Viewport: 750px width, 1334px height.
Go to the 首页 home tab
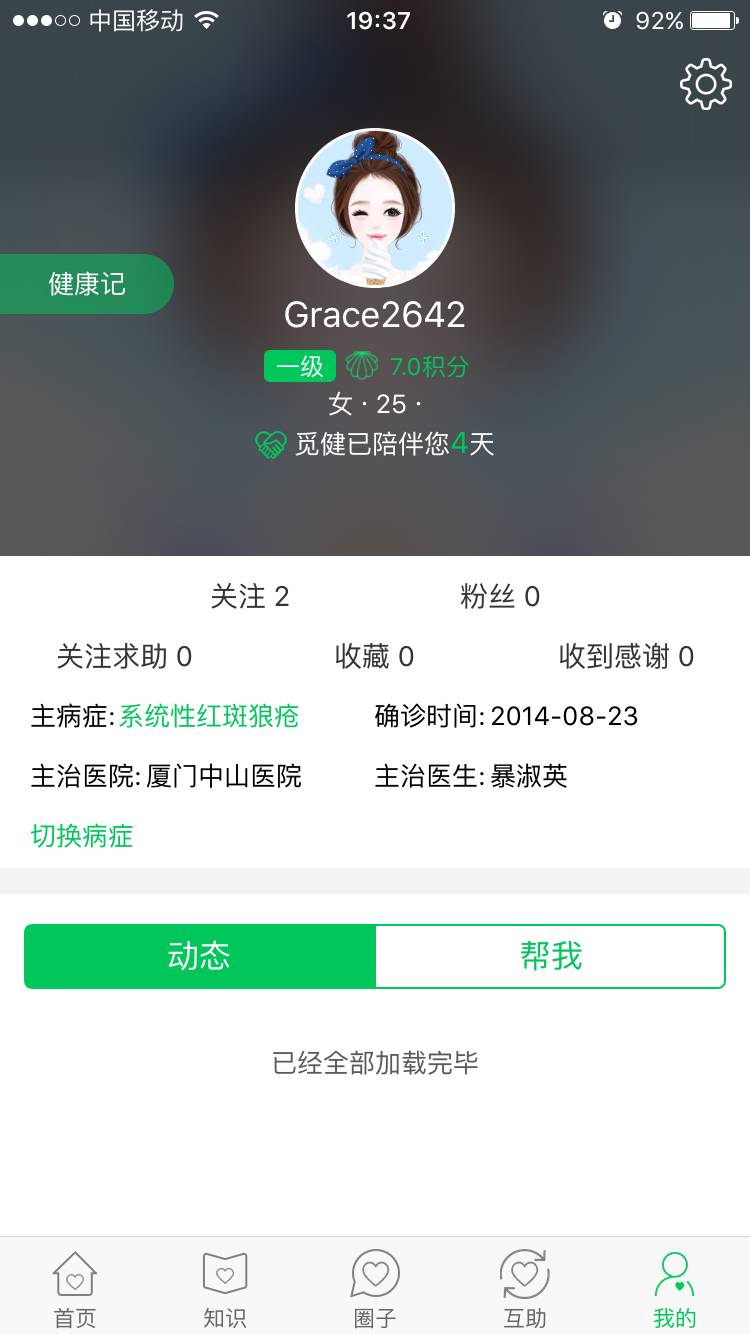click(x=75, y=1288)
